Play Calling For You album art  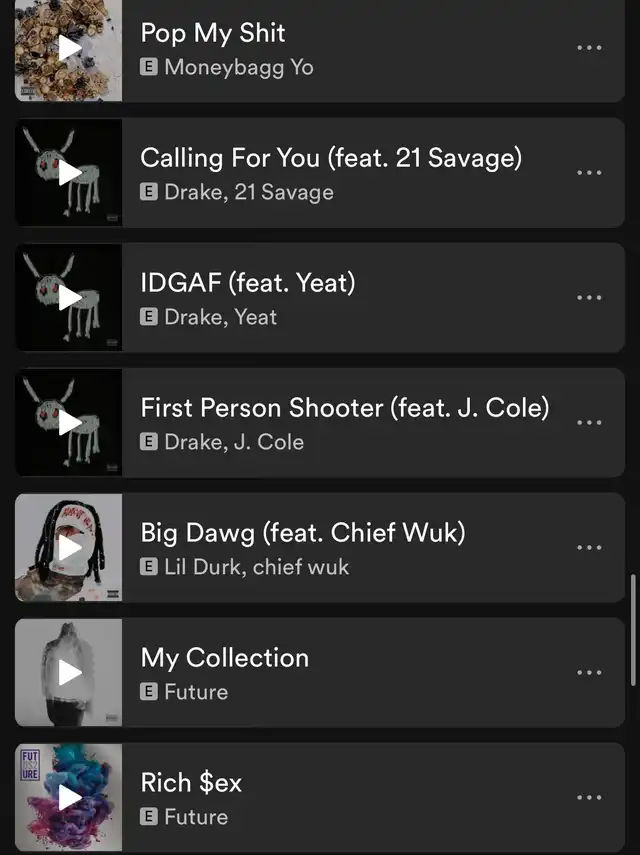pyautogui.click(x=69, y=173)
